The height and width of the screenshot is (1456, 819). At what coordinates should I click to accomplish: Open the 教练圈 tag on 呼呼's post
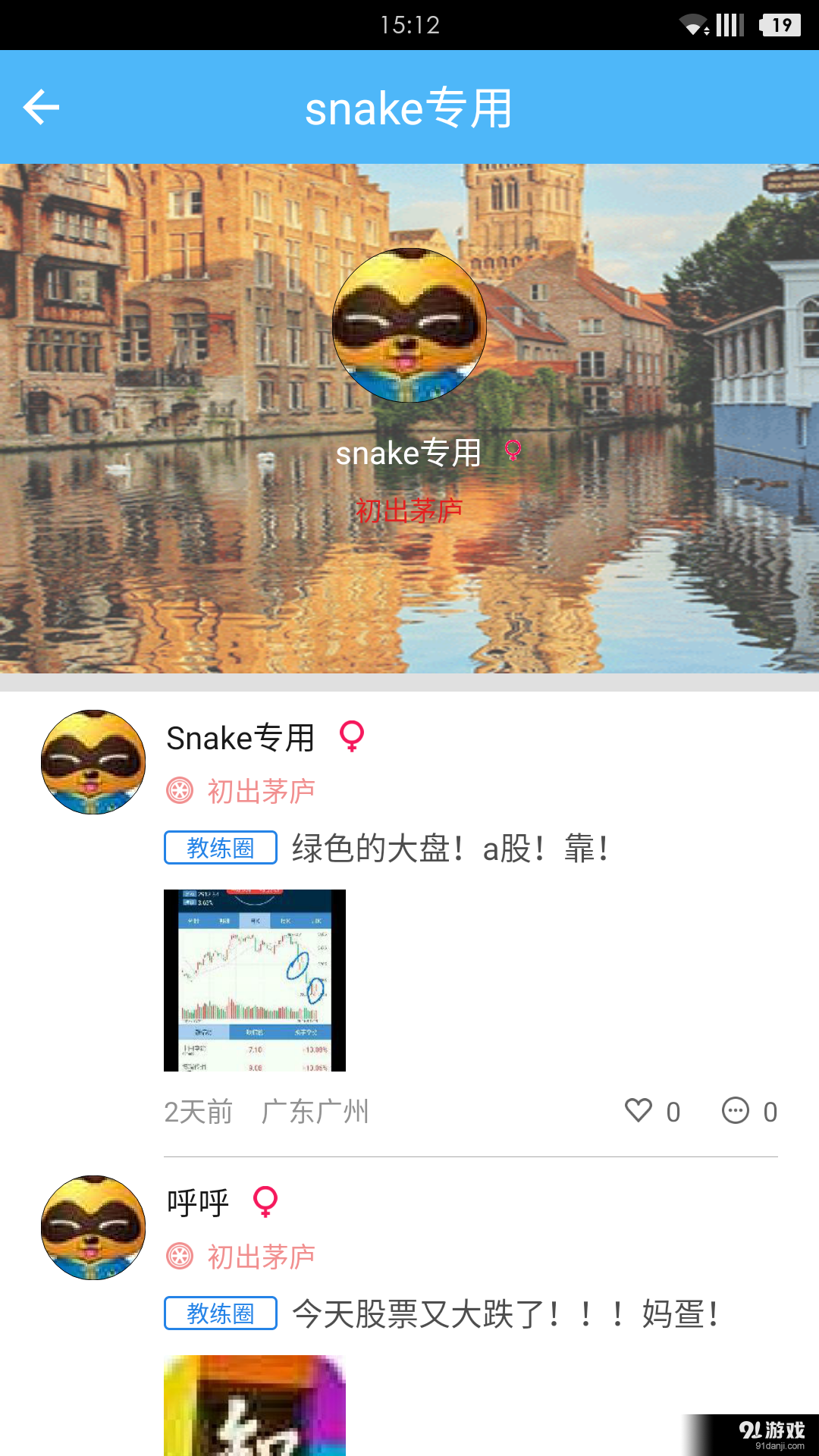(x=220, y=1314)
